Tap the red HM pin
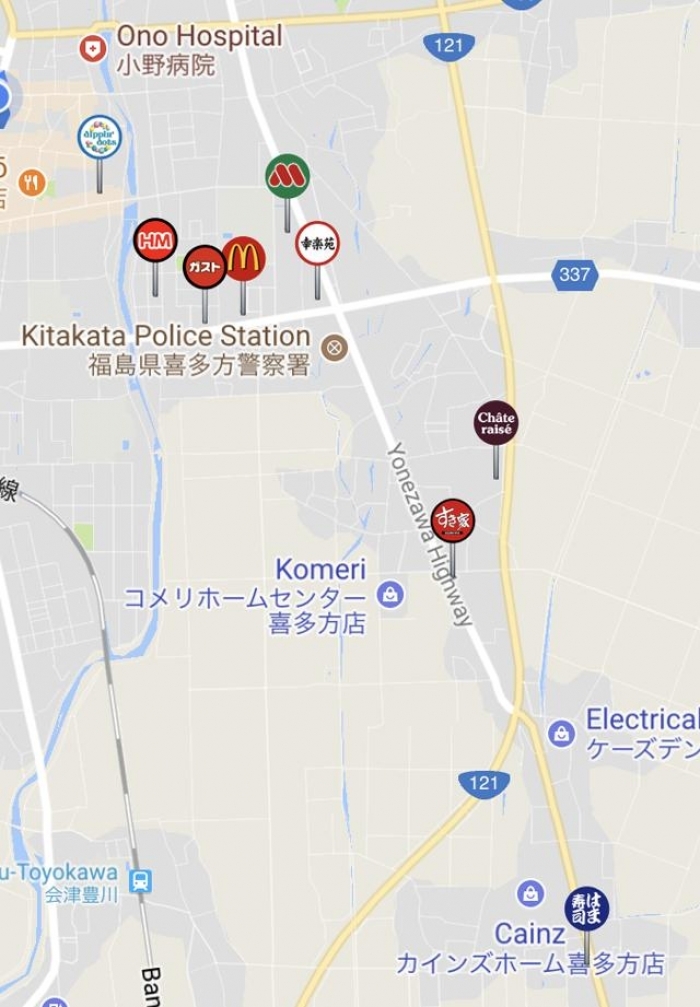 tap(155, 241)
